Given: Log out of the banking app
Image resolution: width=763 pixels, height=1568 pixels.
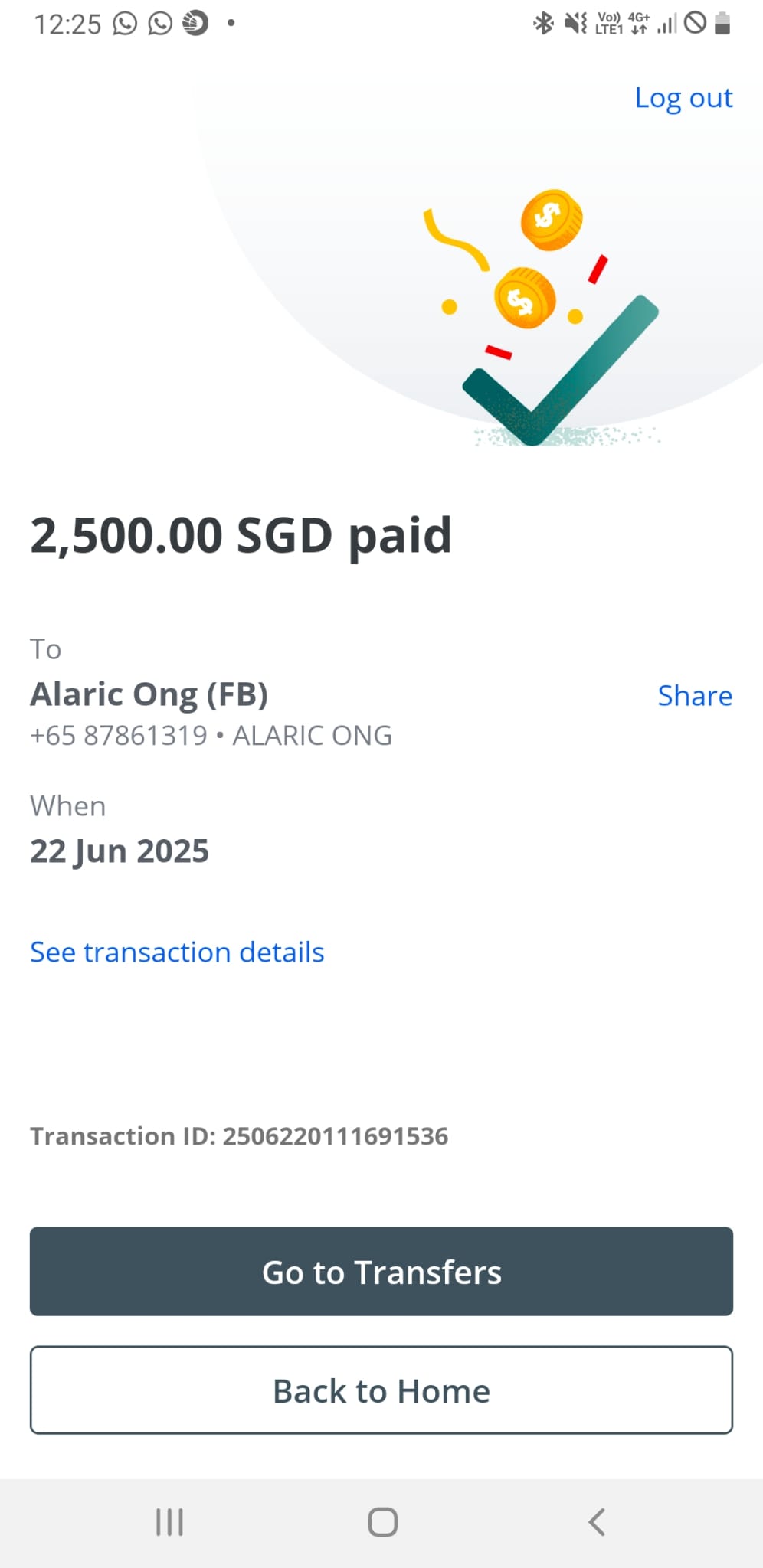Looking at the screenshot, I should pos(683,98).
